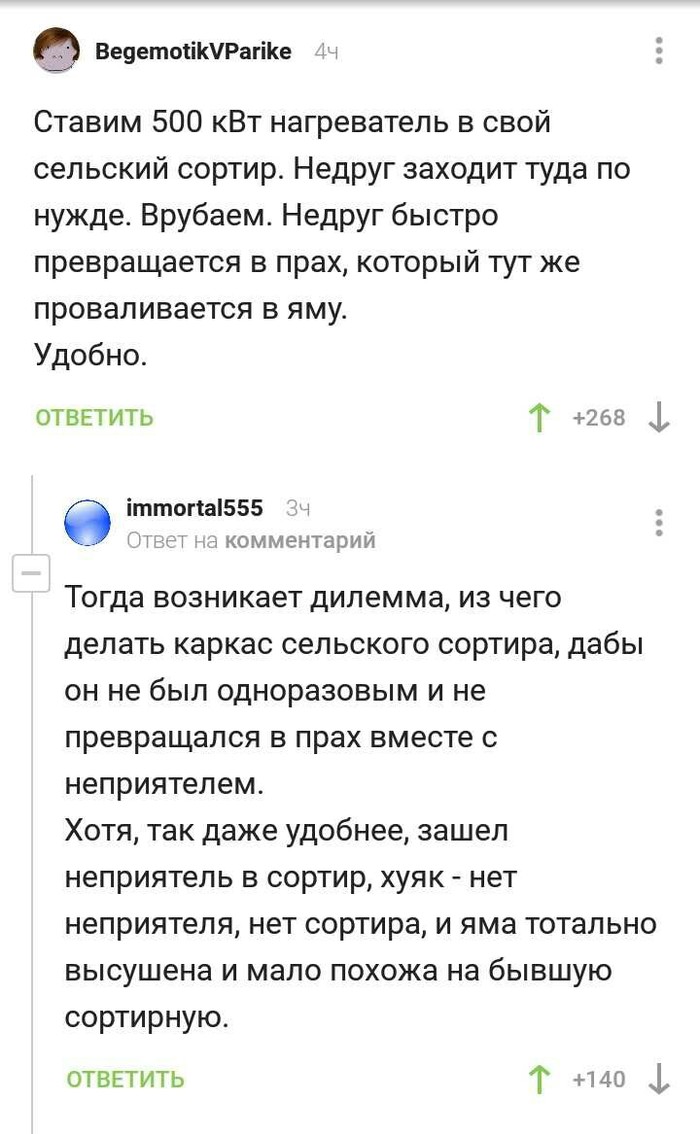
Task: Upvote BegemotikVParike's comment
Action: click(539, 418)
